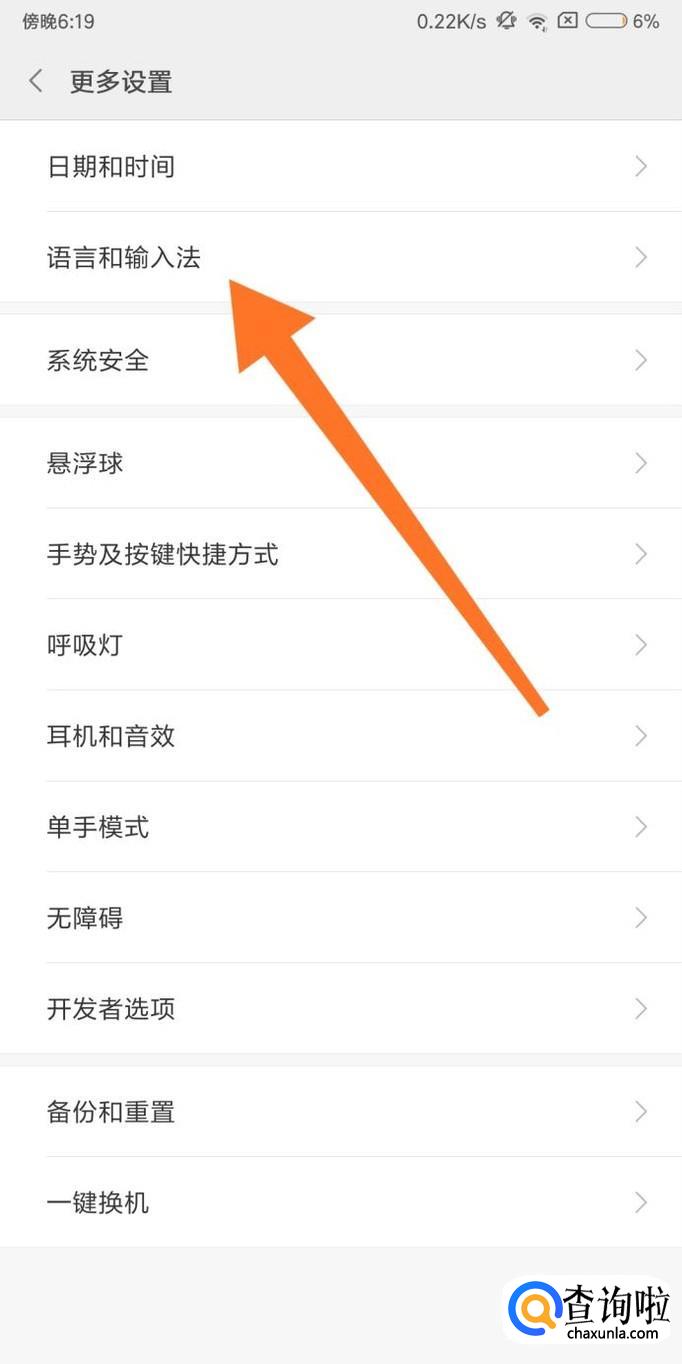Open 手势及按键快捷方式
The image size is (682, 1364).
pos(341,554)
